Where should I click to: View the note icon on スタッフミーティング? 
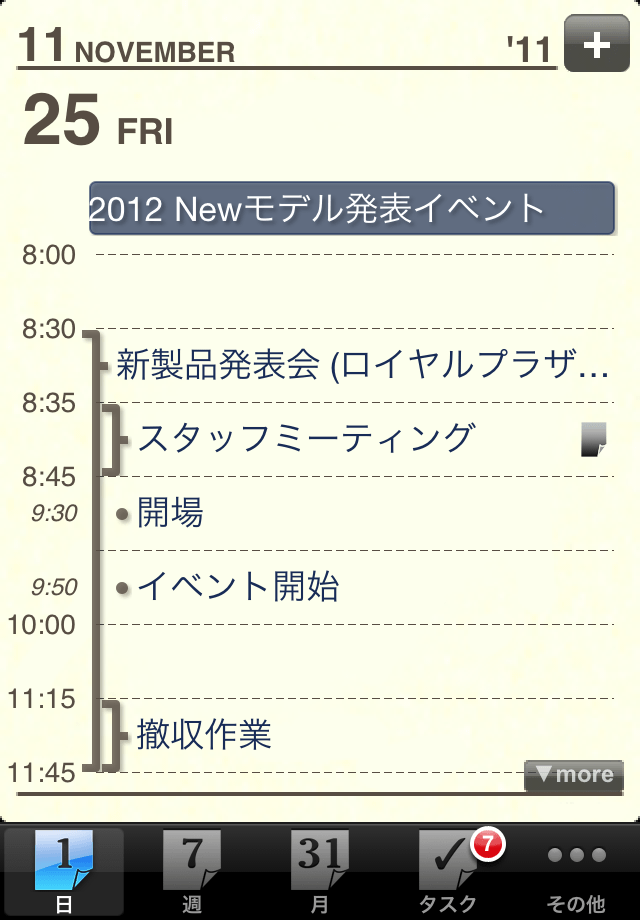(594, 439)
